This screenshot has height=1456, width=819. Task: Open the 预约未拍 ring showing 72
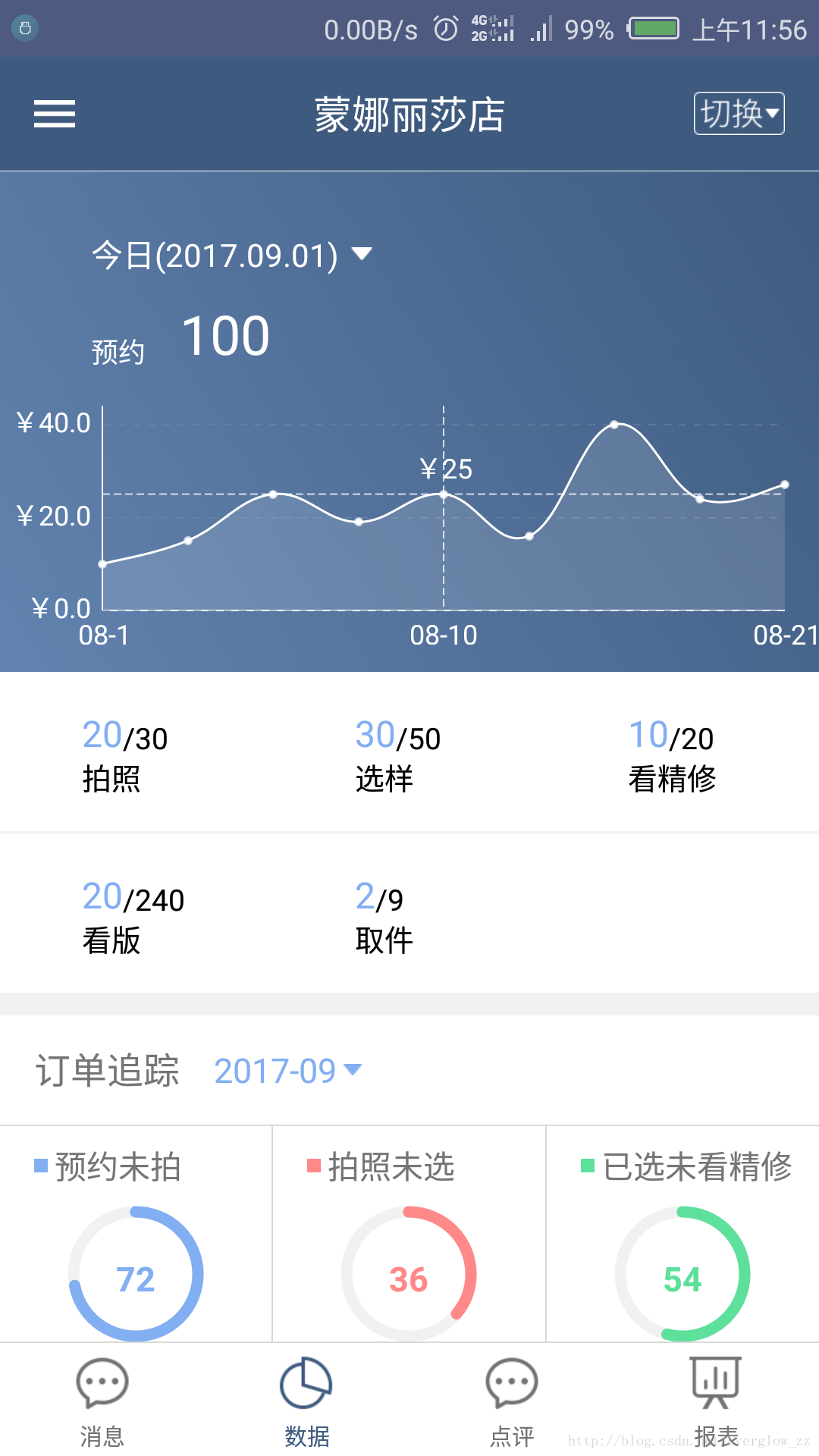(x=136, y=1274)
